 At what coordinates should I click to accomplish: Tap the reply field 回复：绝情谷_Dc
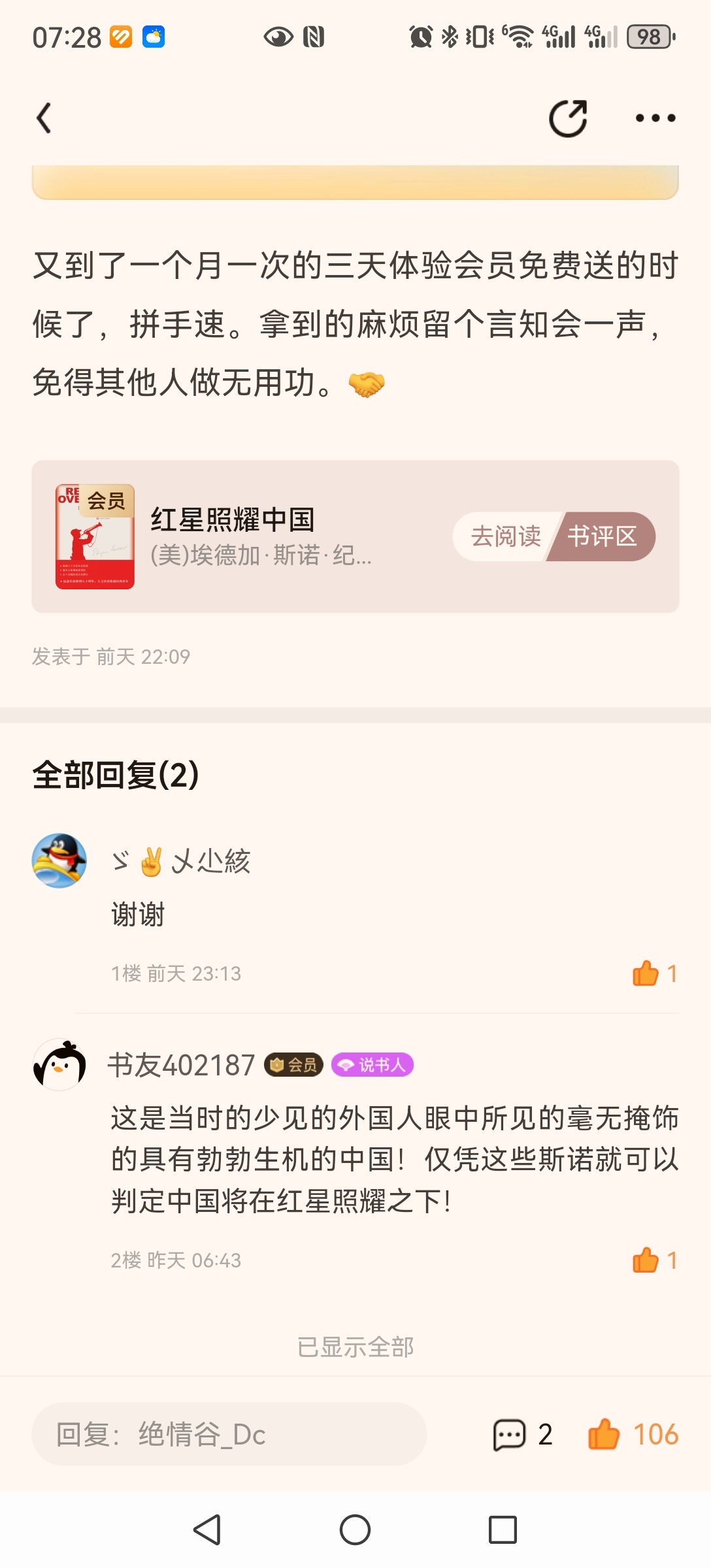(229, 1434)
